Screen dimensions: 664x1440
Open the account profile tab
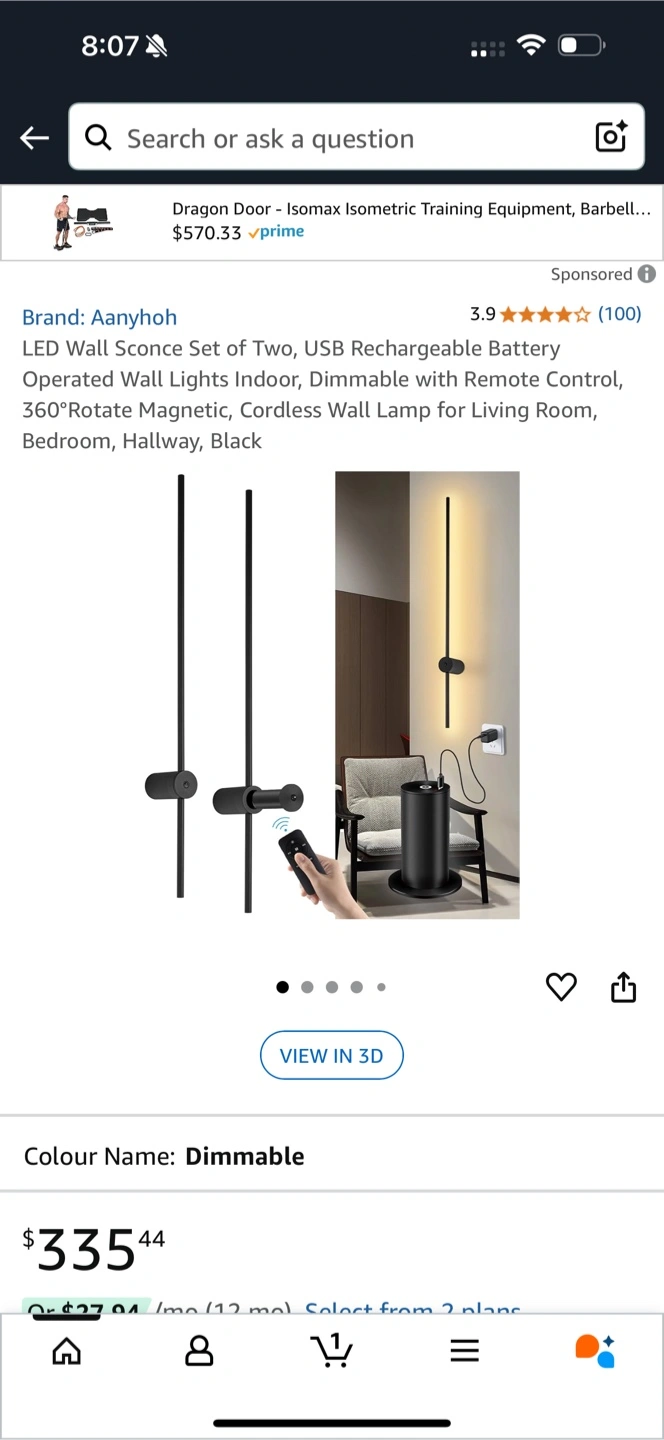click(x=199, y=1351)
